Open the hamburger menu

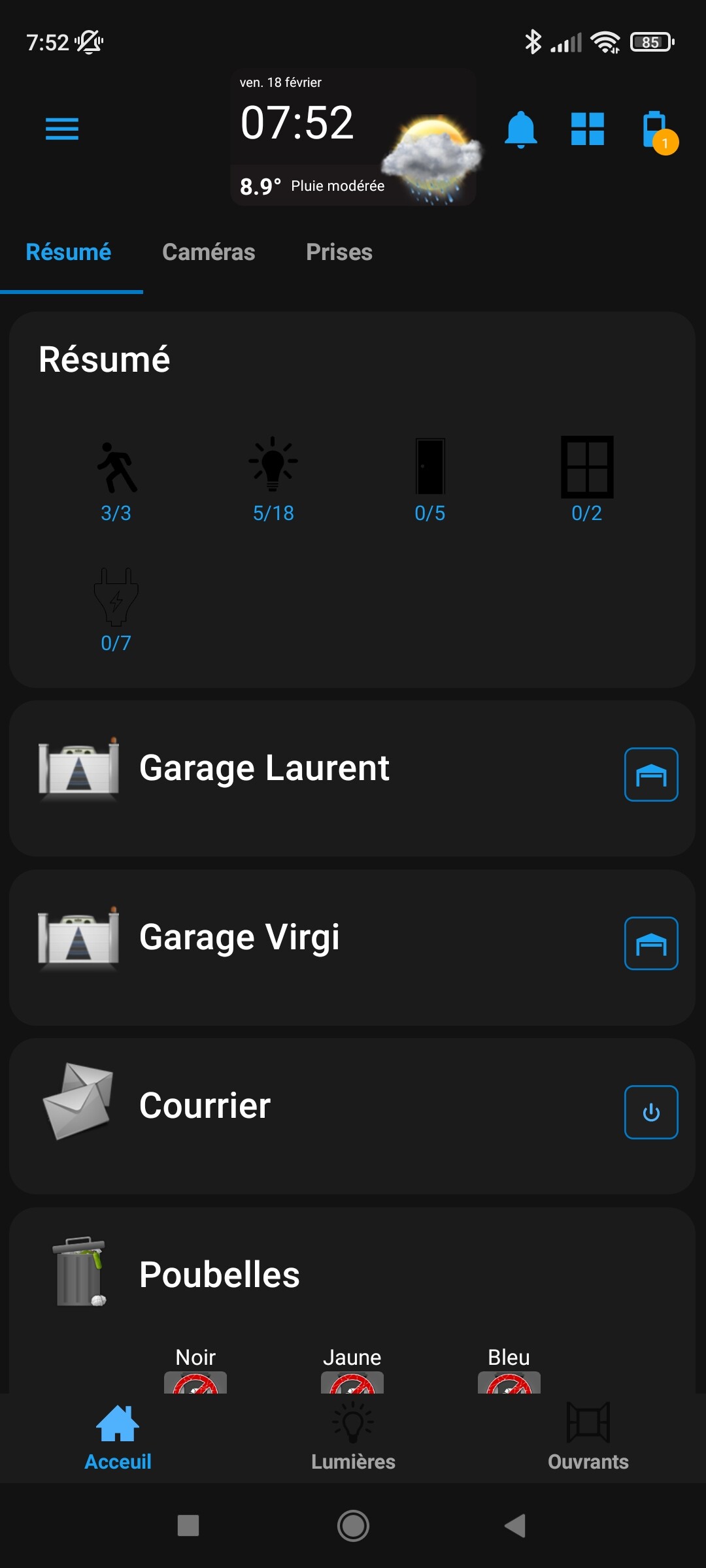coord(62,129)
